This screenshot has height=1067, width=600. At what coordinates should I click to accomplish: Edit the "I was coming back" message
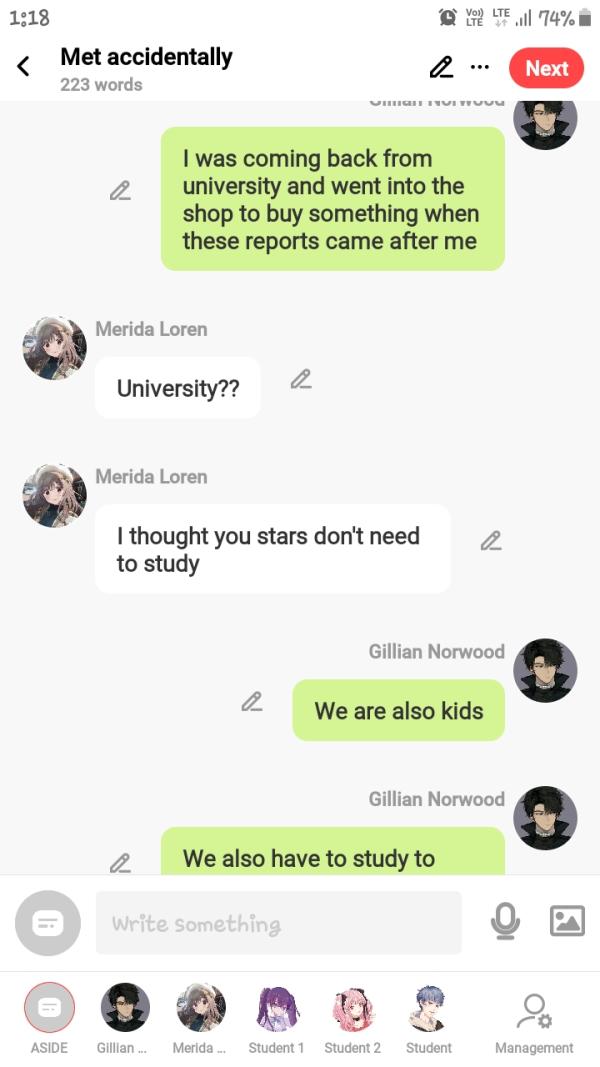(x=120, y=190)
